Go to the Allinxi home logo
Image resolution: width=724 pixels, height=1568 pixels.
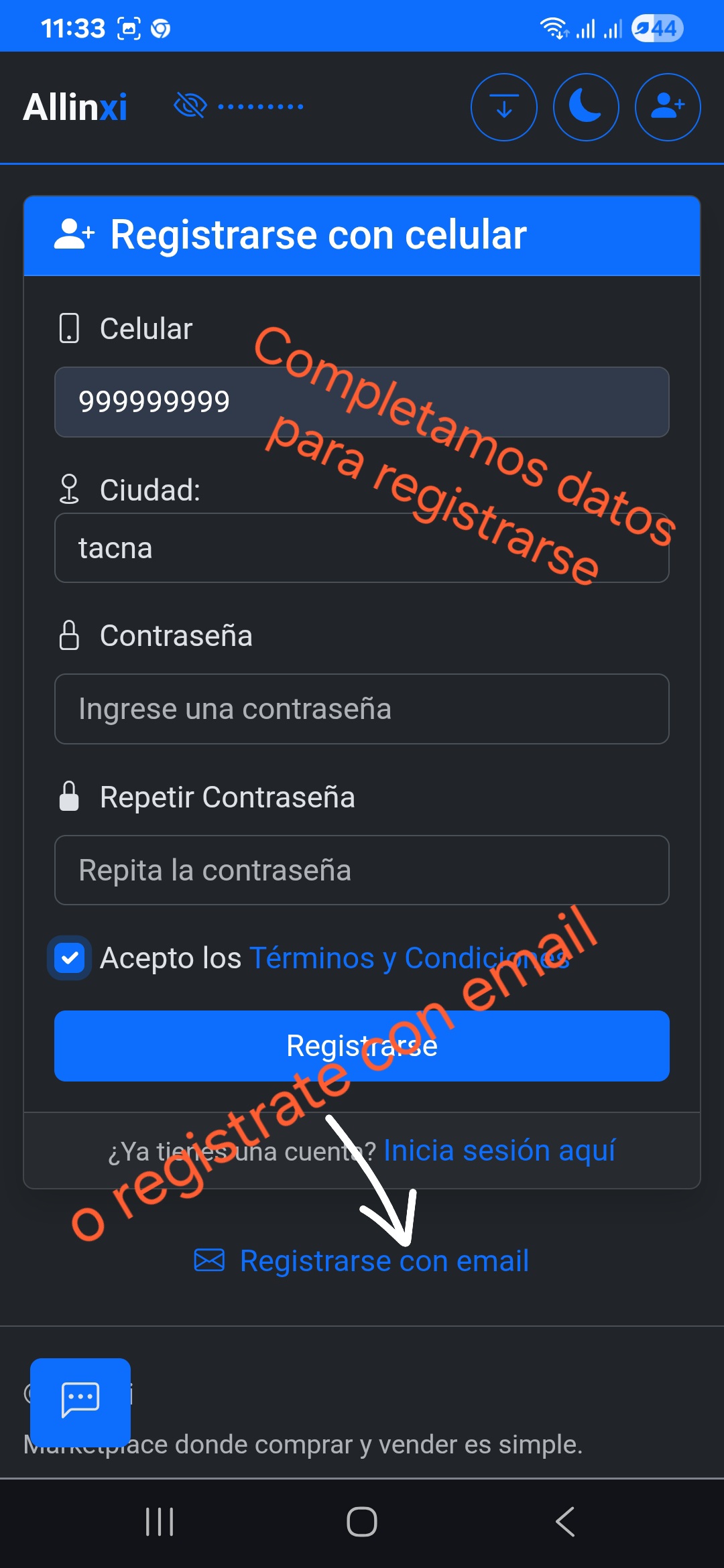[75, 107]
